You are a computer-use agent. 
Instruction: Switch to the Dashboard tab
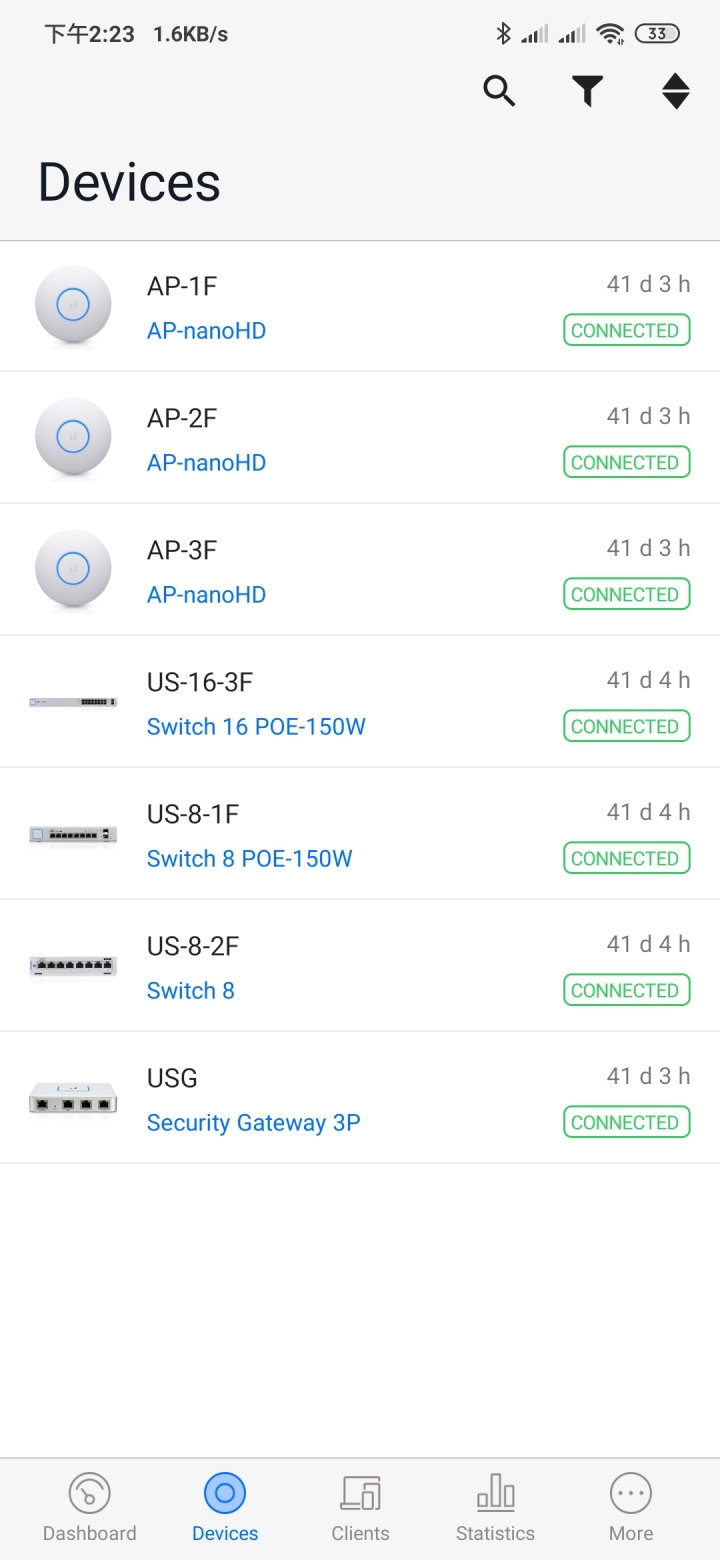[x=90, y=1508]
